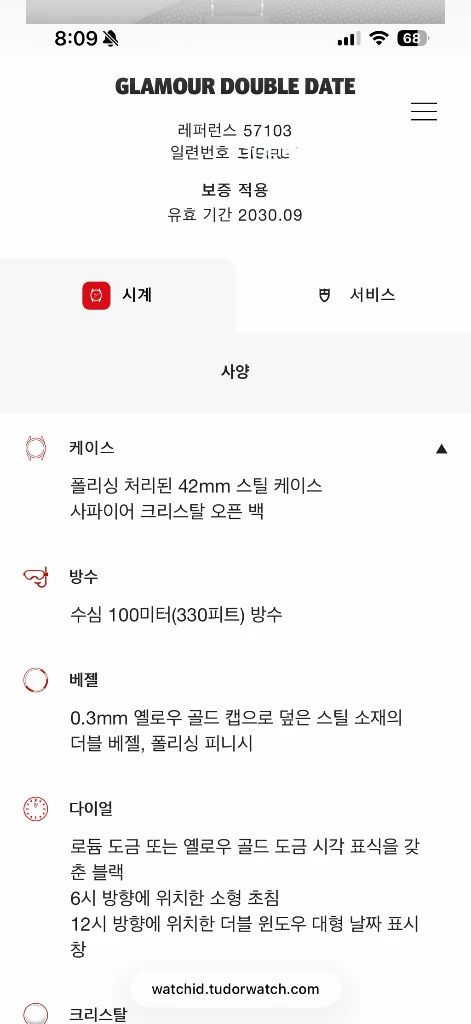Switch to the 서비스 tab
This screenshot has width=471, height=1024.
[353, 295]
